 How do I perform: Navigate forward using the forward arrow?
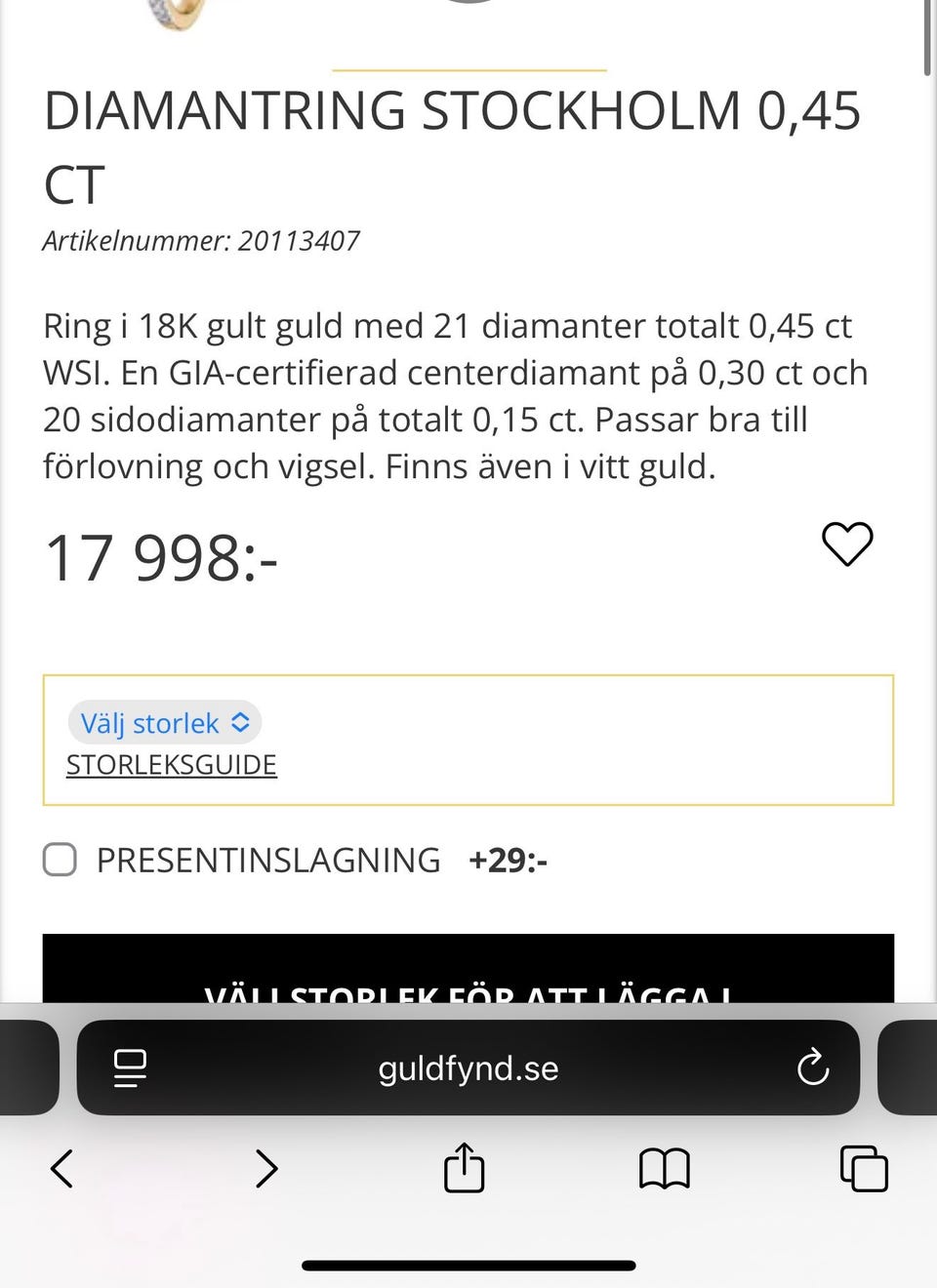tap(265, 1168)
